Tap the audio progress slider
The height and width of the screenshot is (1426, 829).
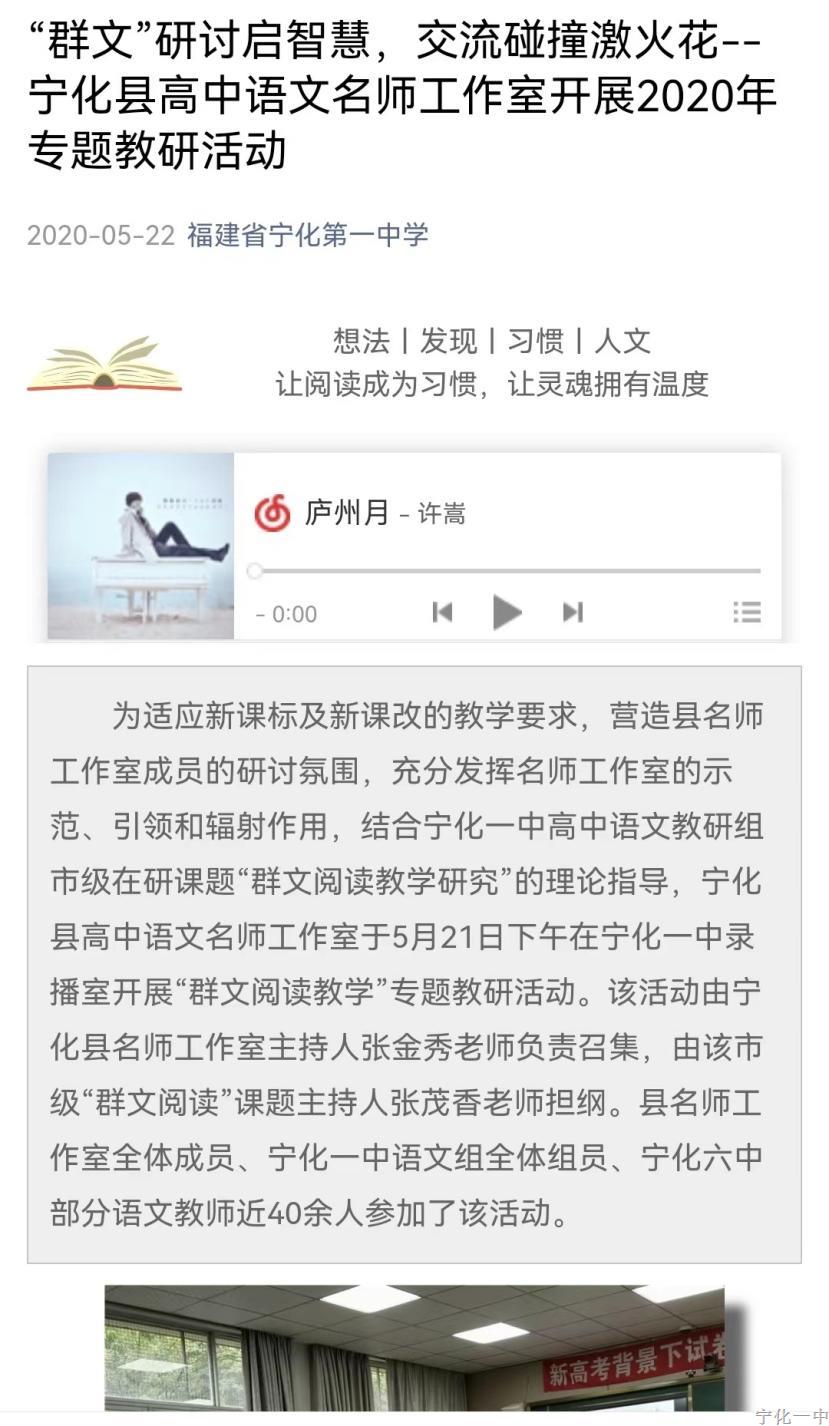[505, 571]
